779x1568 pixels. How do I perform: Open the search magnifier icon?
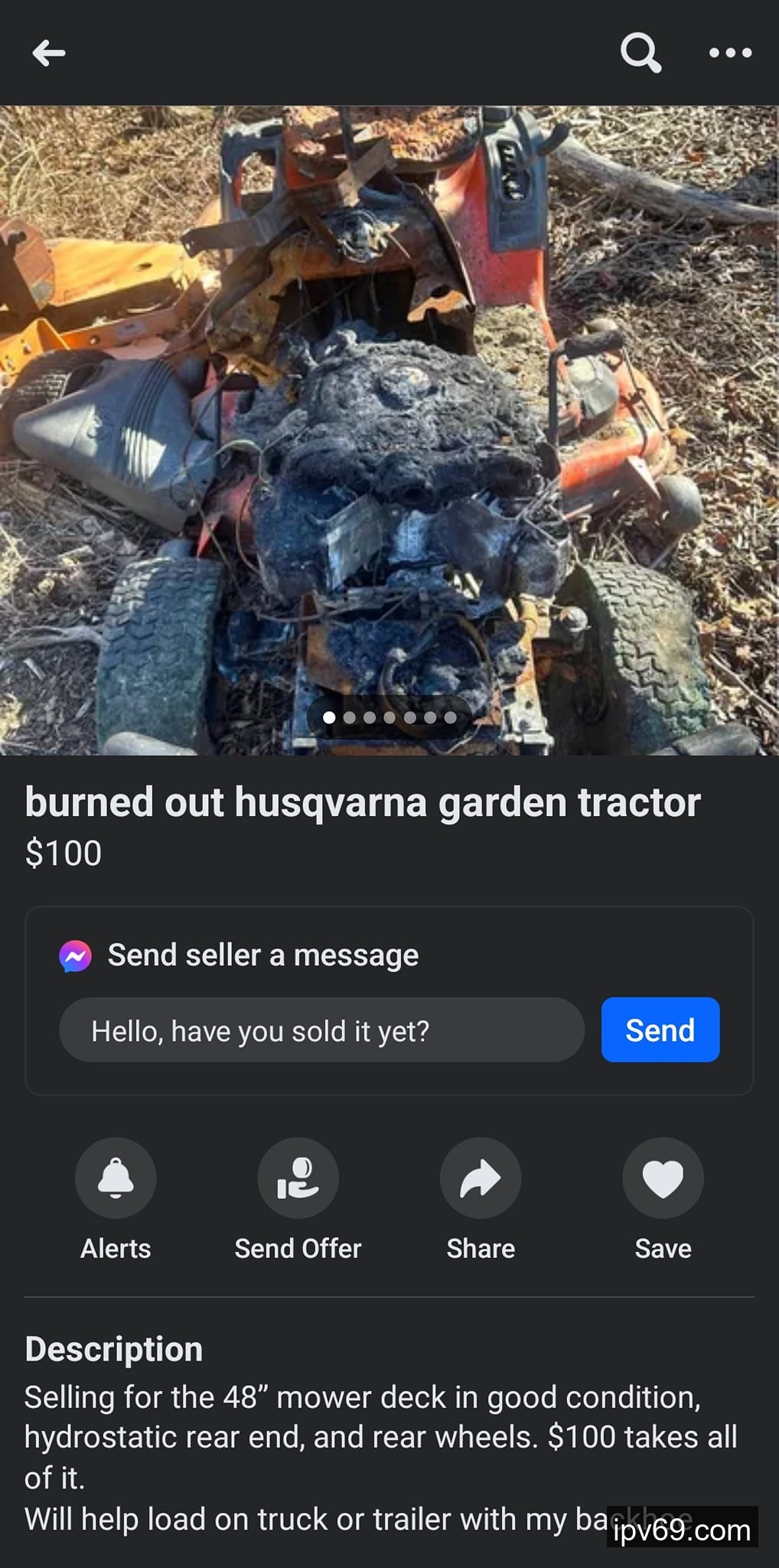pyautogui.click(x=640, y=53)
